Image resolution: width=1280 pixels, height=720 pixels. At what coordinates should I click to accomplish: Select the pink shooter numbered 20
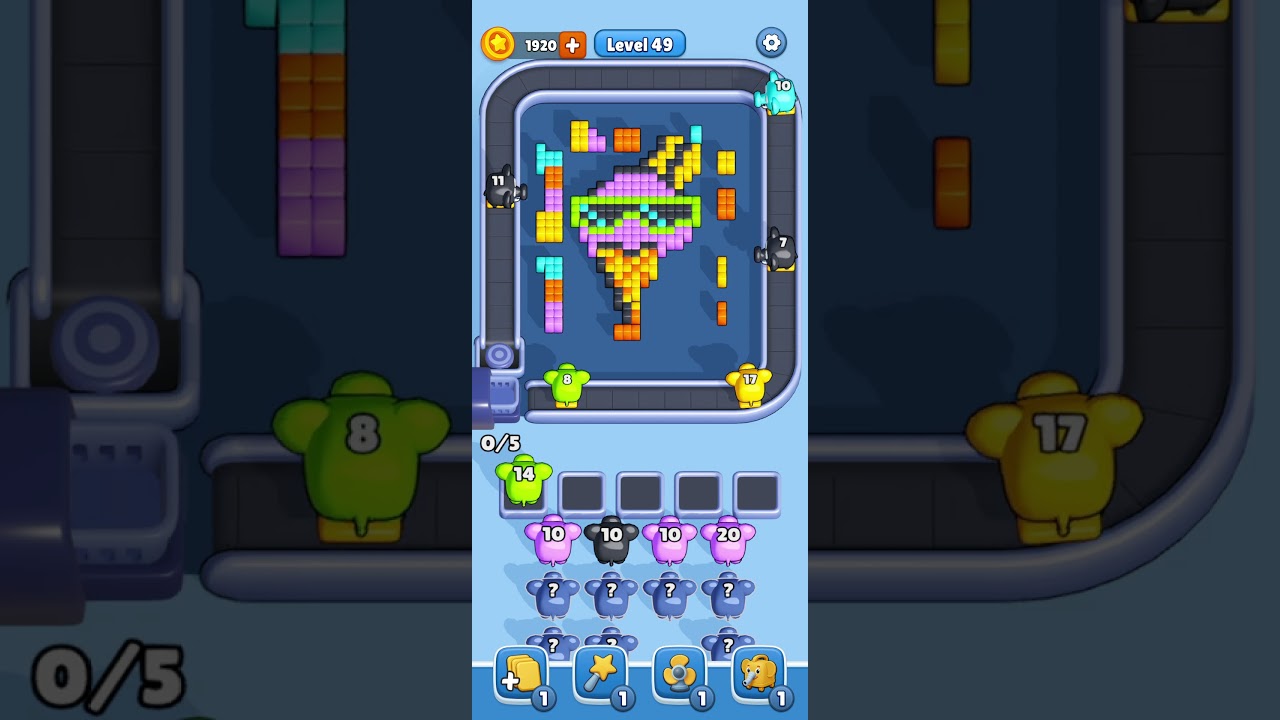[x=728, y=539]
